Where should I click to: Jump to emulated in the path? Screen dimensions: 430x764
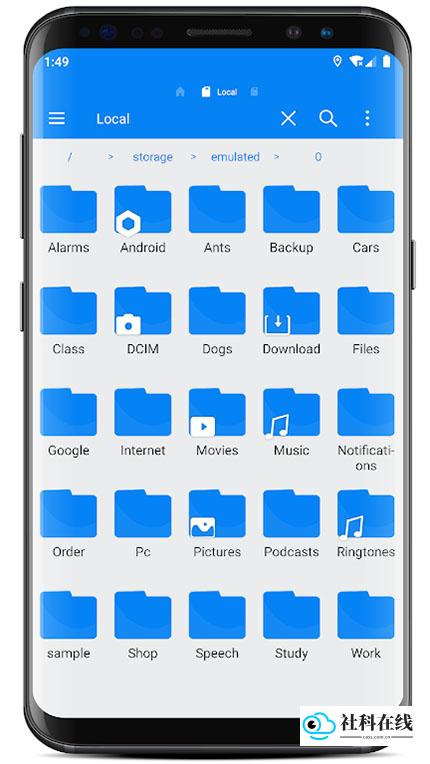tap(235, 157)
